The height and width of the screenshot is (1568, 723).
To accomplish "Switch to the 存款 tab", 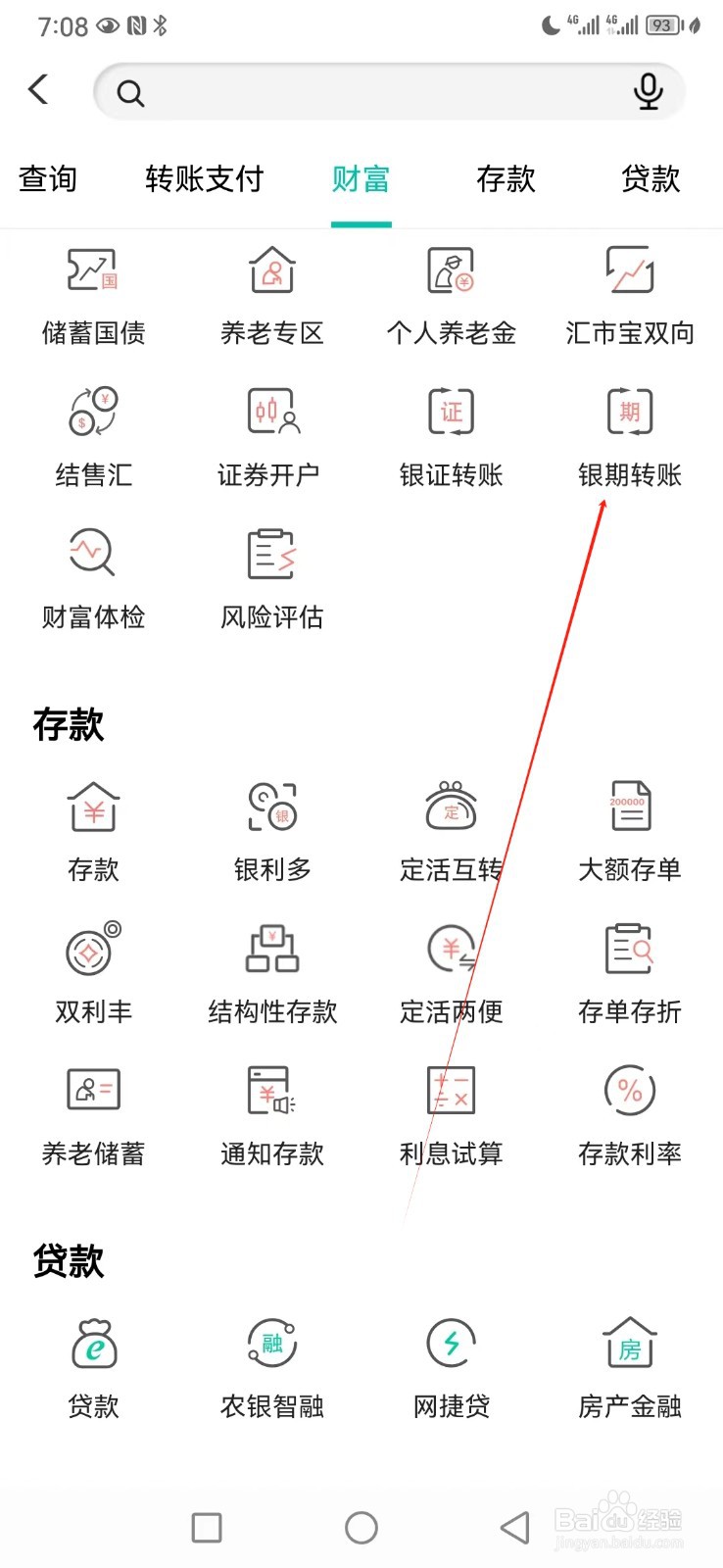I will (504, 179).
